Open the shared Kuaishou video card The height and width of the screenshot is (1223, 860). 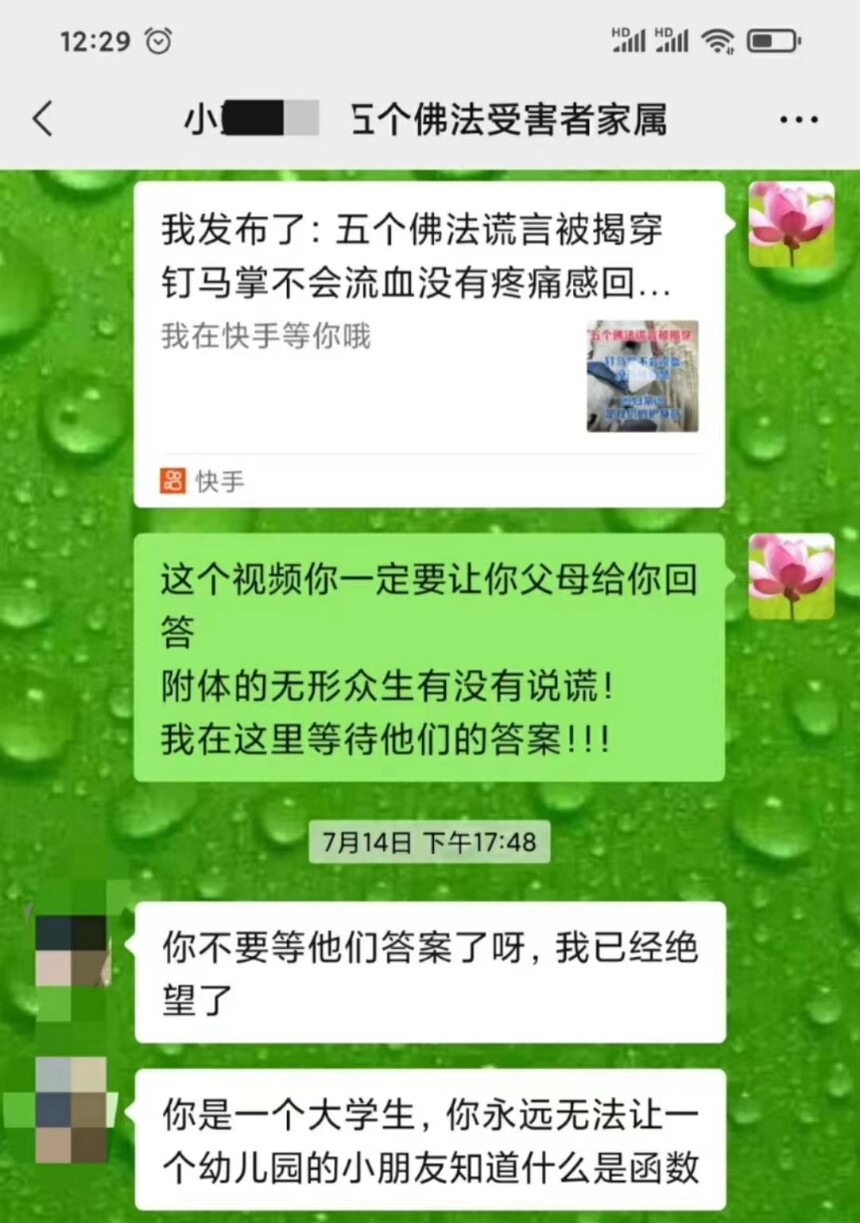pos(429,344)
